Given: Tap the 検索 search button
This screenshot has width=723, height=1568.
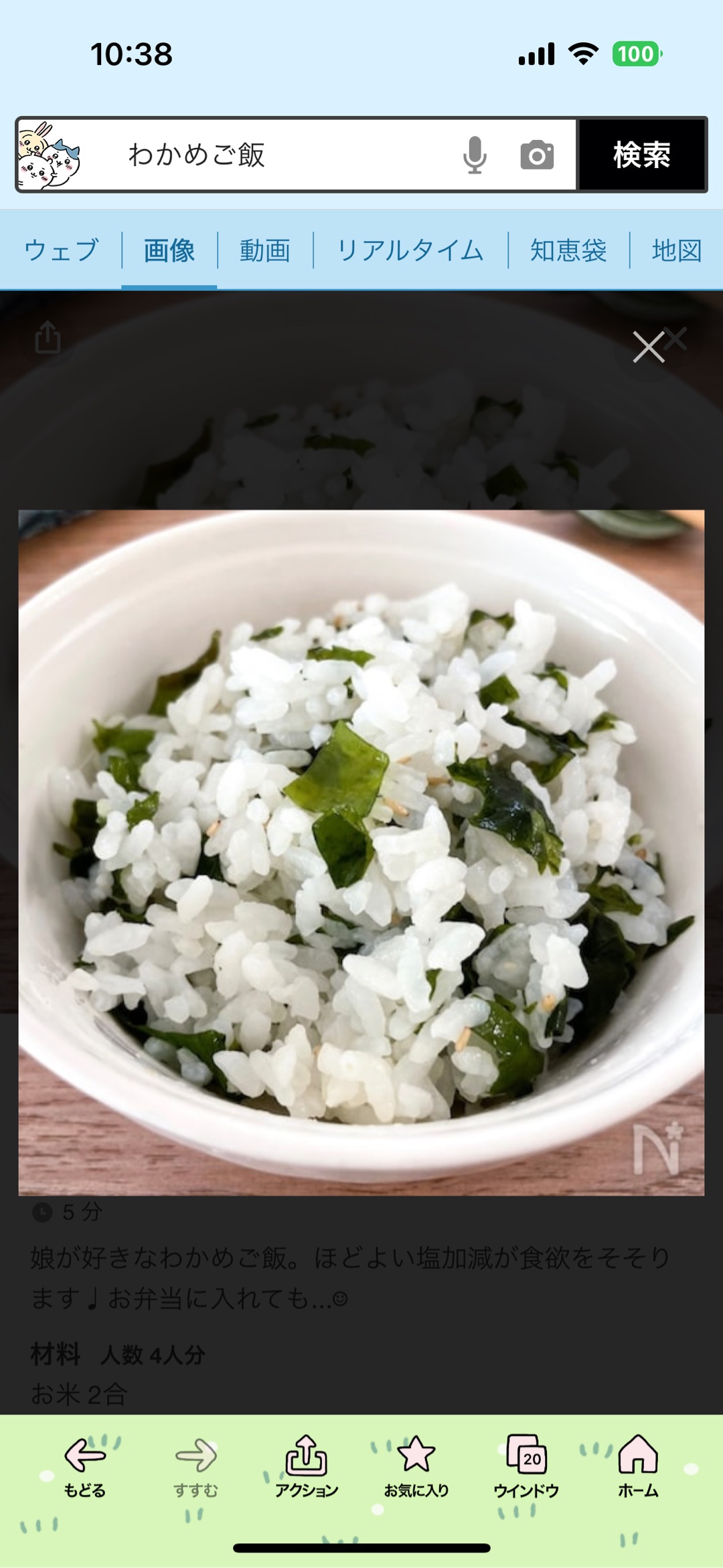Looking at the screenshot, I should point(641,155).
